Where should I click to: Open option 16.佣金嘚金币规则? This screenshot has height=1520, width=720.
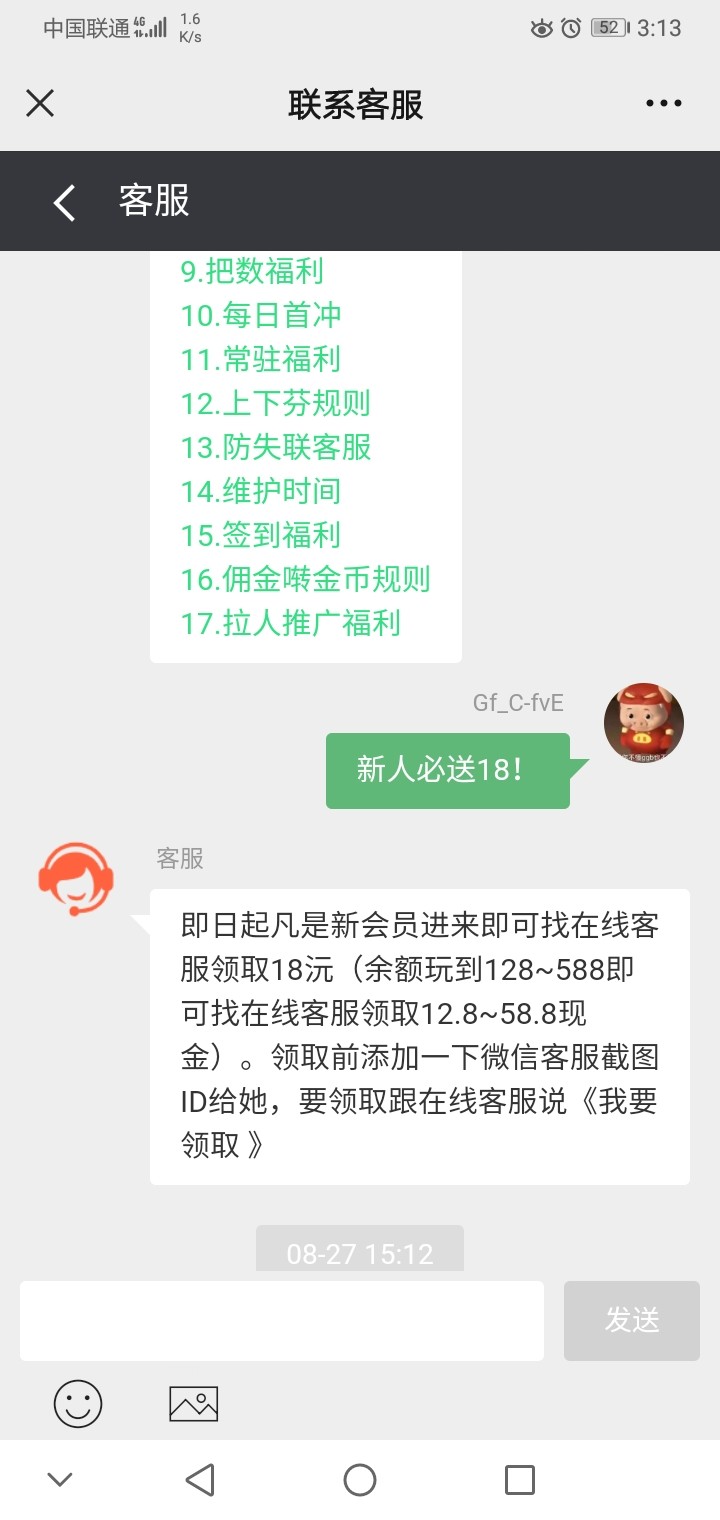[305, 579]
